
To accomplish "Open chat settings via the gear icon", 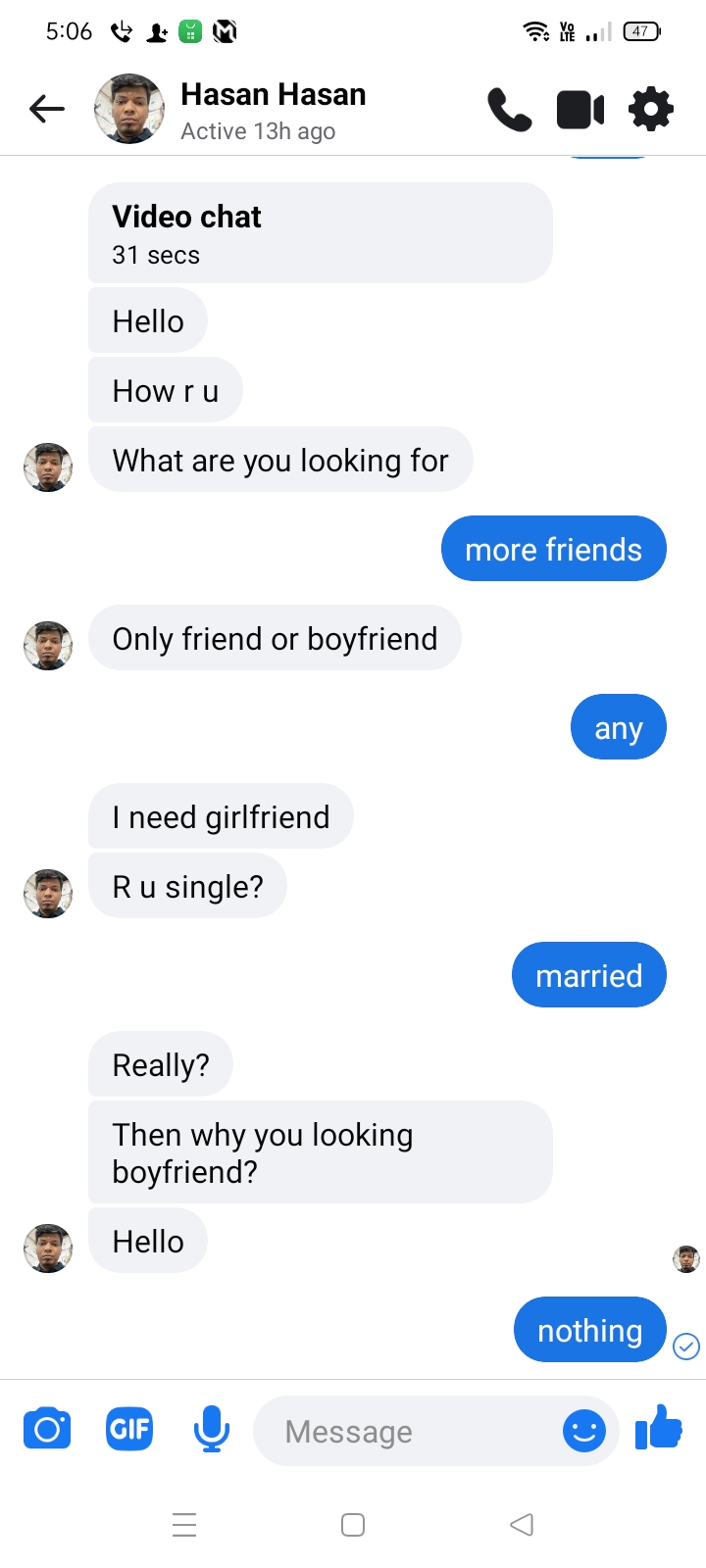I will (x=651, y=109).
